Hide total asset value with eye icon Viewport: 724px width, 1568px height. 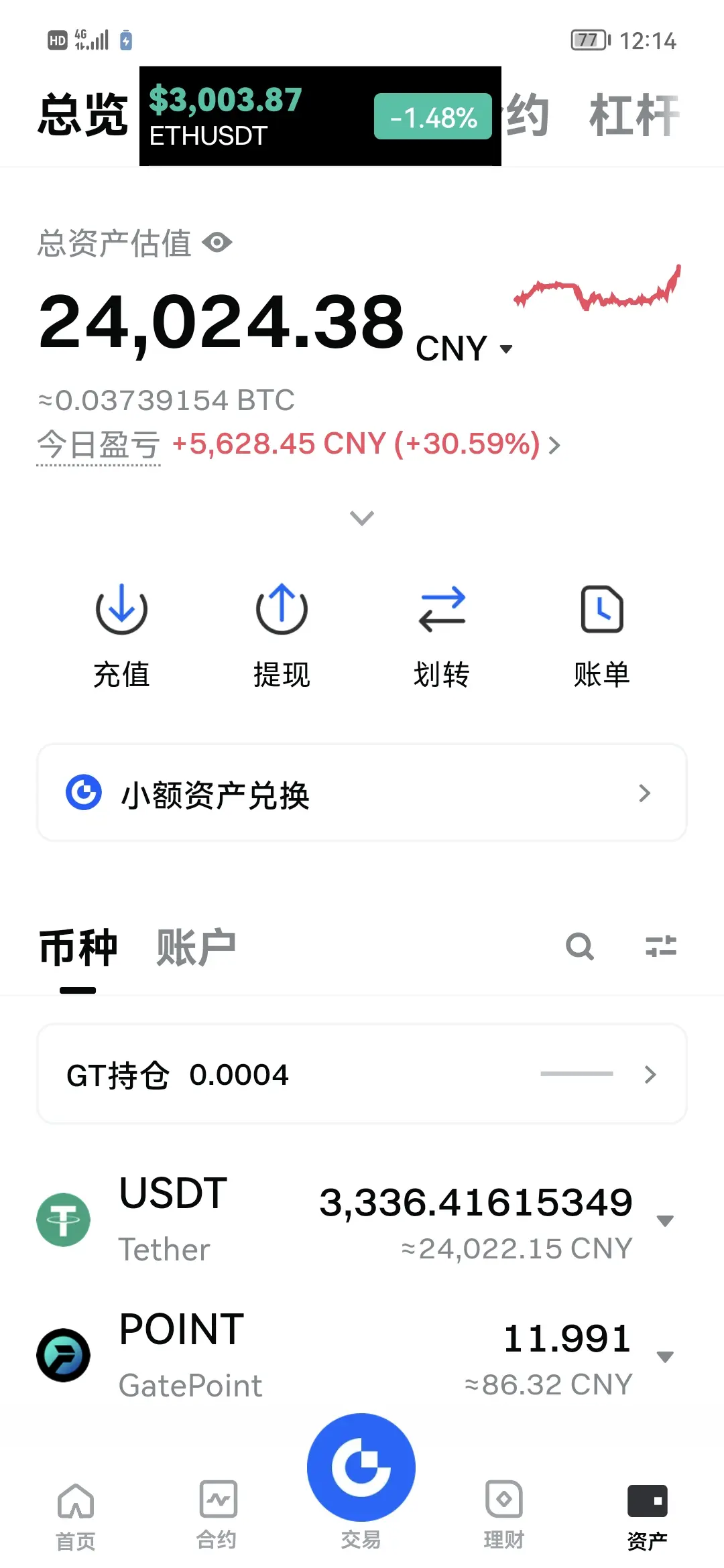click(217, 243)
